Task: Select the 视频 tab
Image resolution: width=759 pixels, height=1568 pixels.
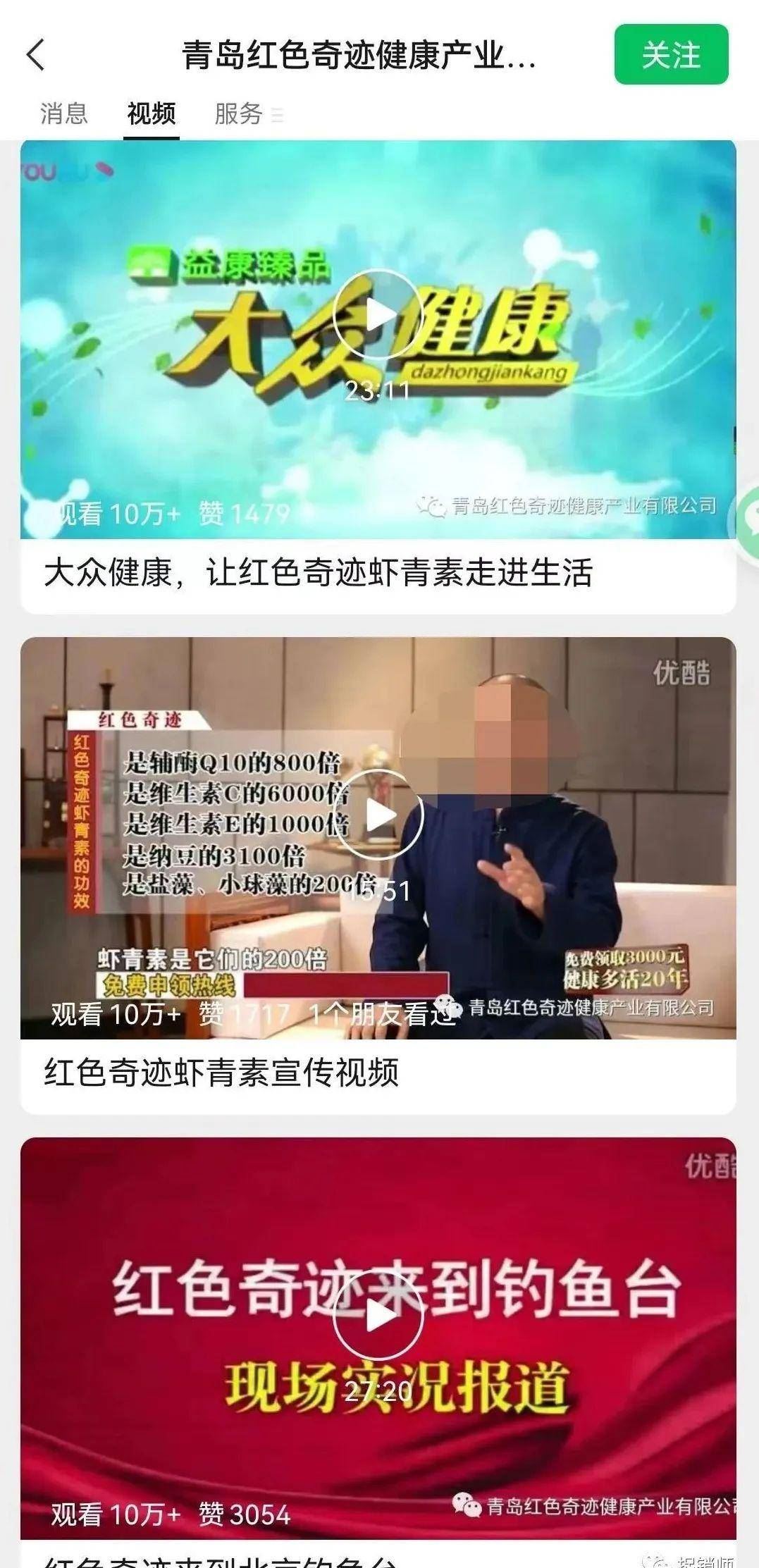Action: pos(152,113)
